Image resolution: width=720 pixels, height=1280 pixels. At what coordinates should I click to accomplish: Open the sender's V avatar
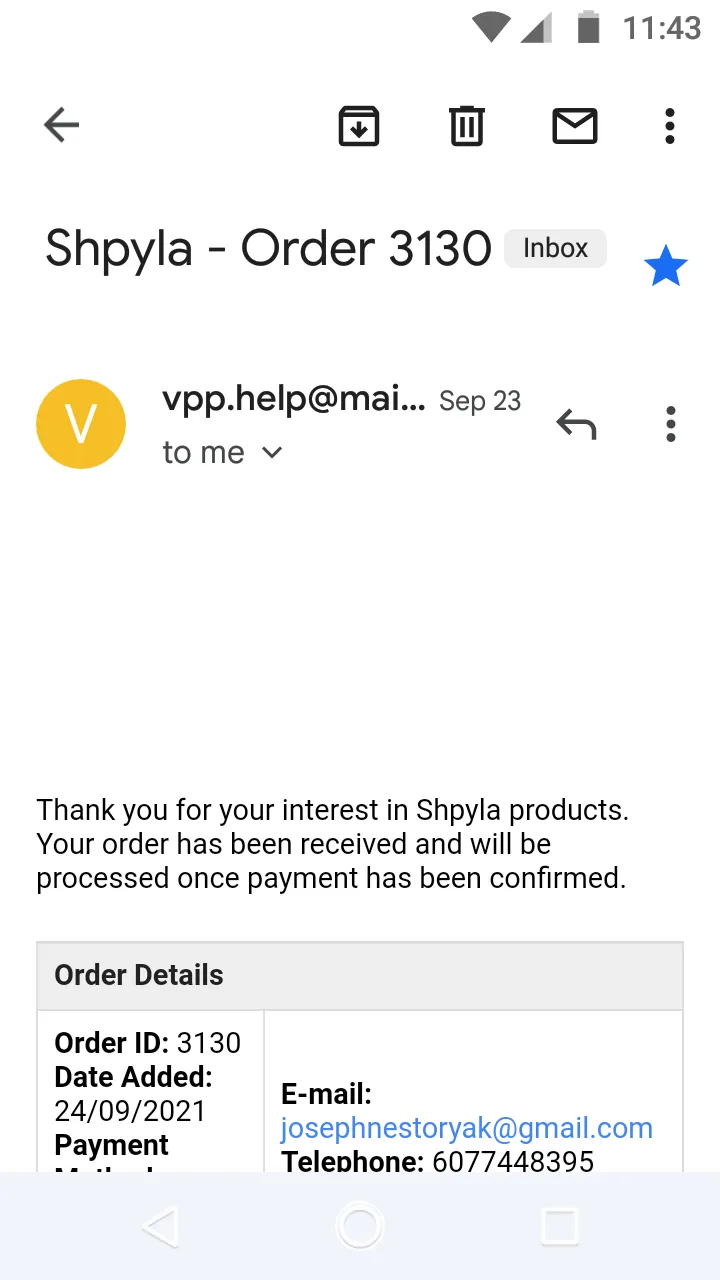click(81, 424)
